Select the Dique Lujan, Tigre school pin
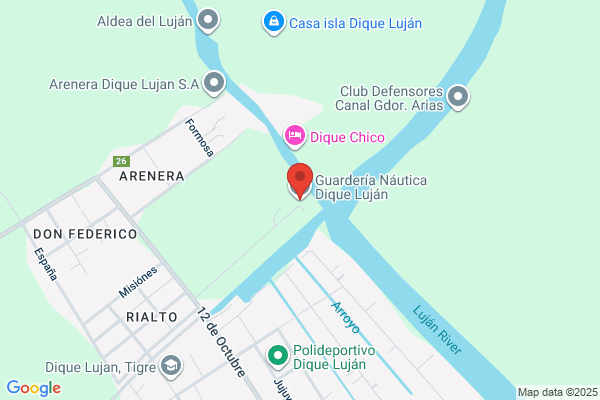600x400 pixels. 171,366
